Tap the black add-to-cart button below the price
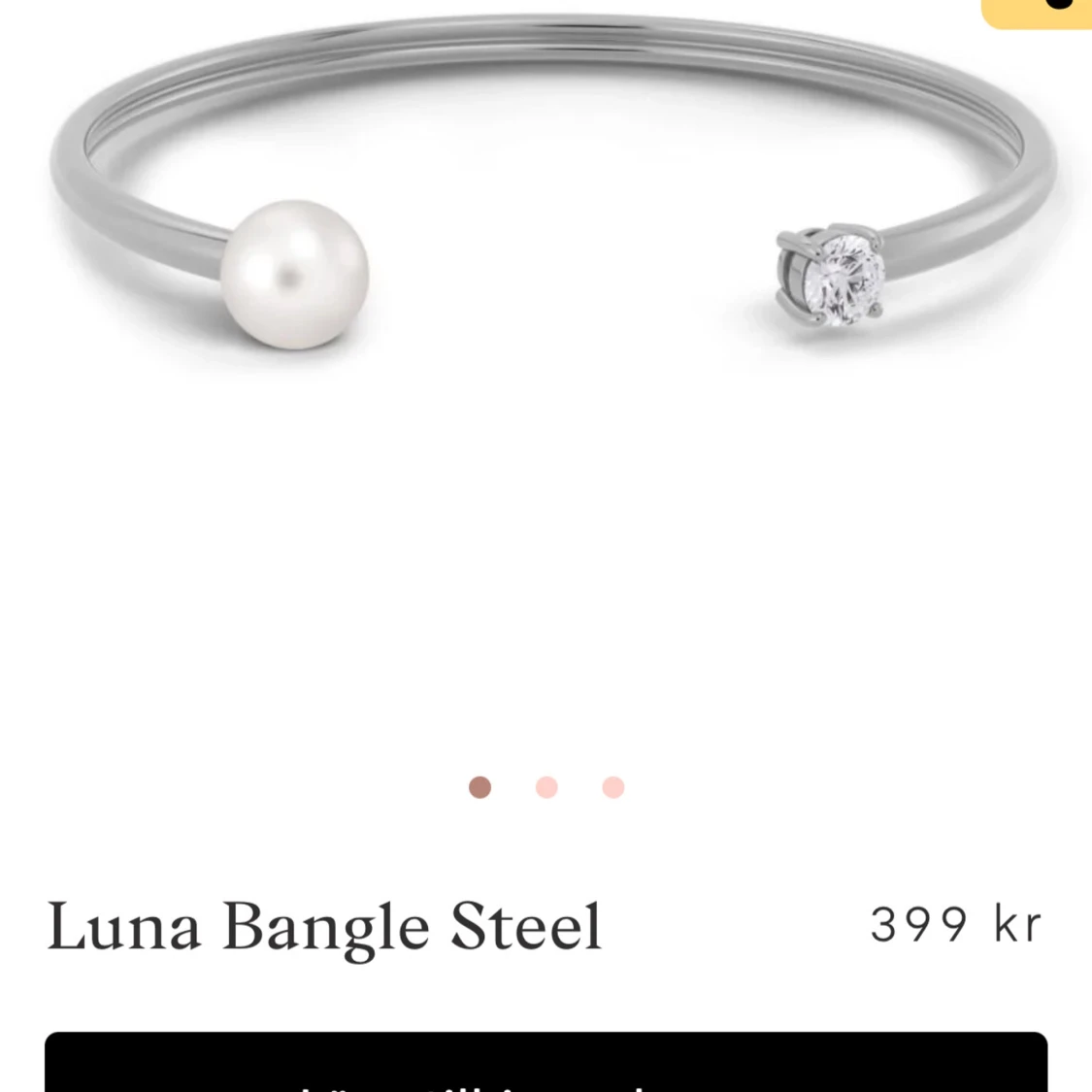This screenshot has width=1092, height=1092. [546, 1063]
